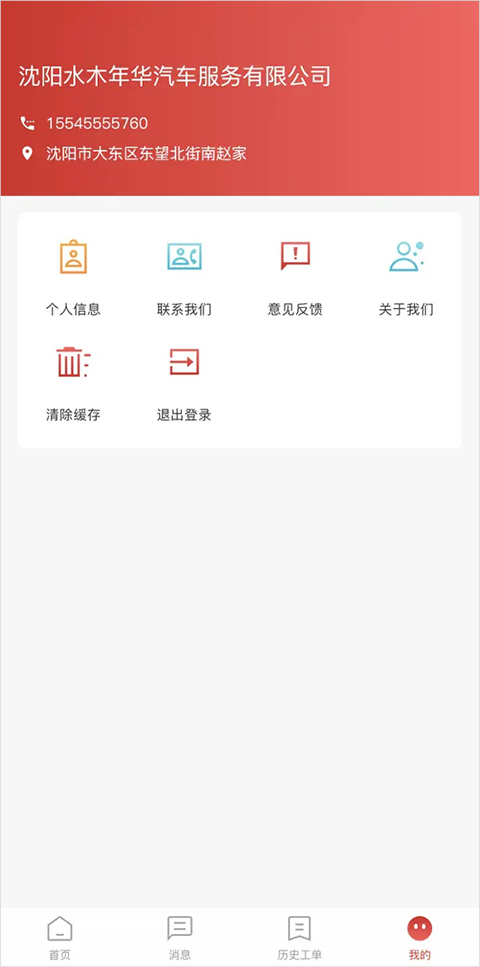Image resolution: width=480 pixels, height=967 pixels.
Task: Open 关于我们 about us
Action: pos(406,278)
